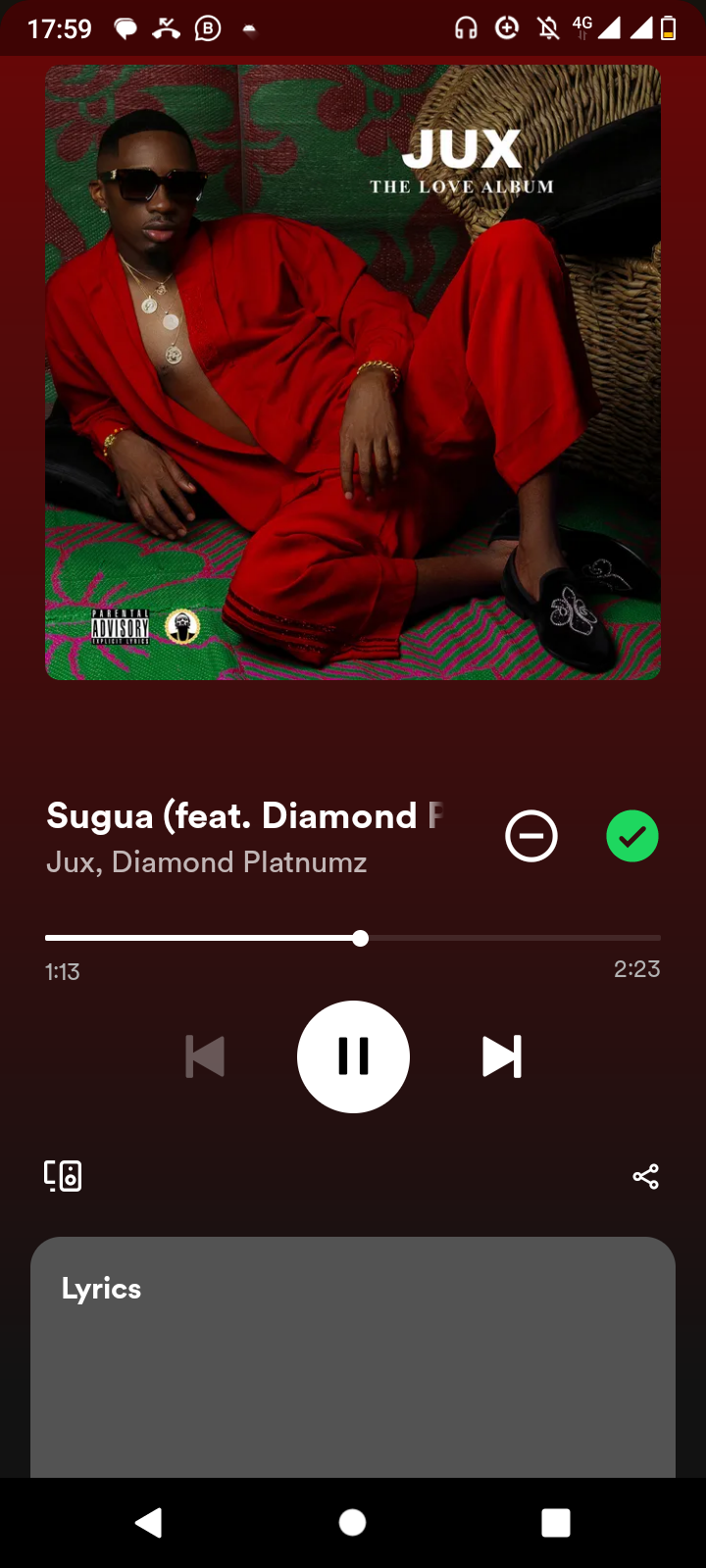The image size is (706, 1568).
Task: Skip to the next track
Action: coord(502,1056)
